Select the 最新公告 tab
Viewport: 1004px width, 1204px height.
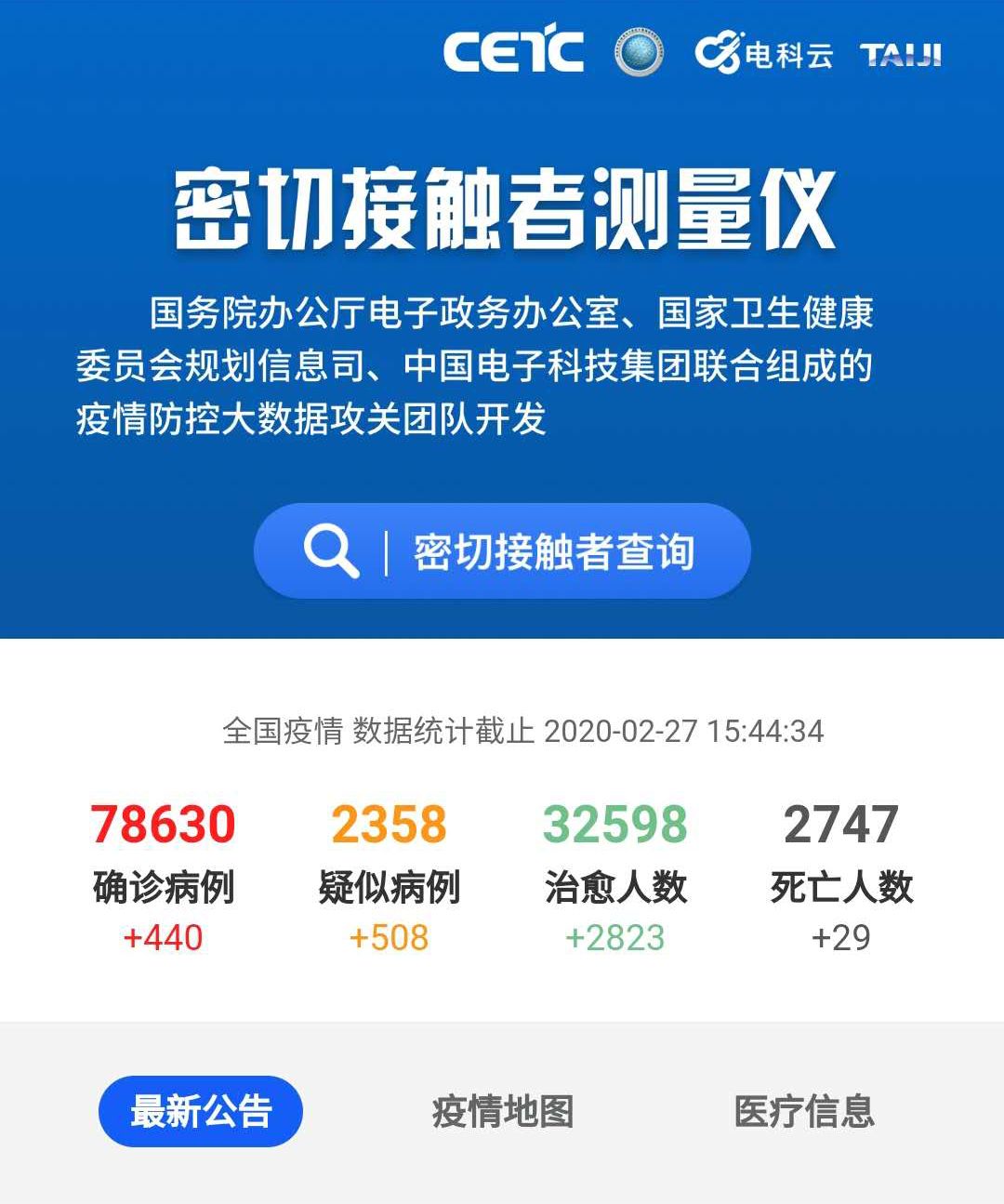coord(201,1111)
